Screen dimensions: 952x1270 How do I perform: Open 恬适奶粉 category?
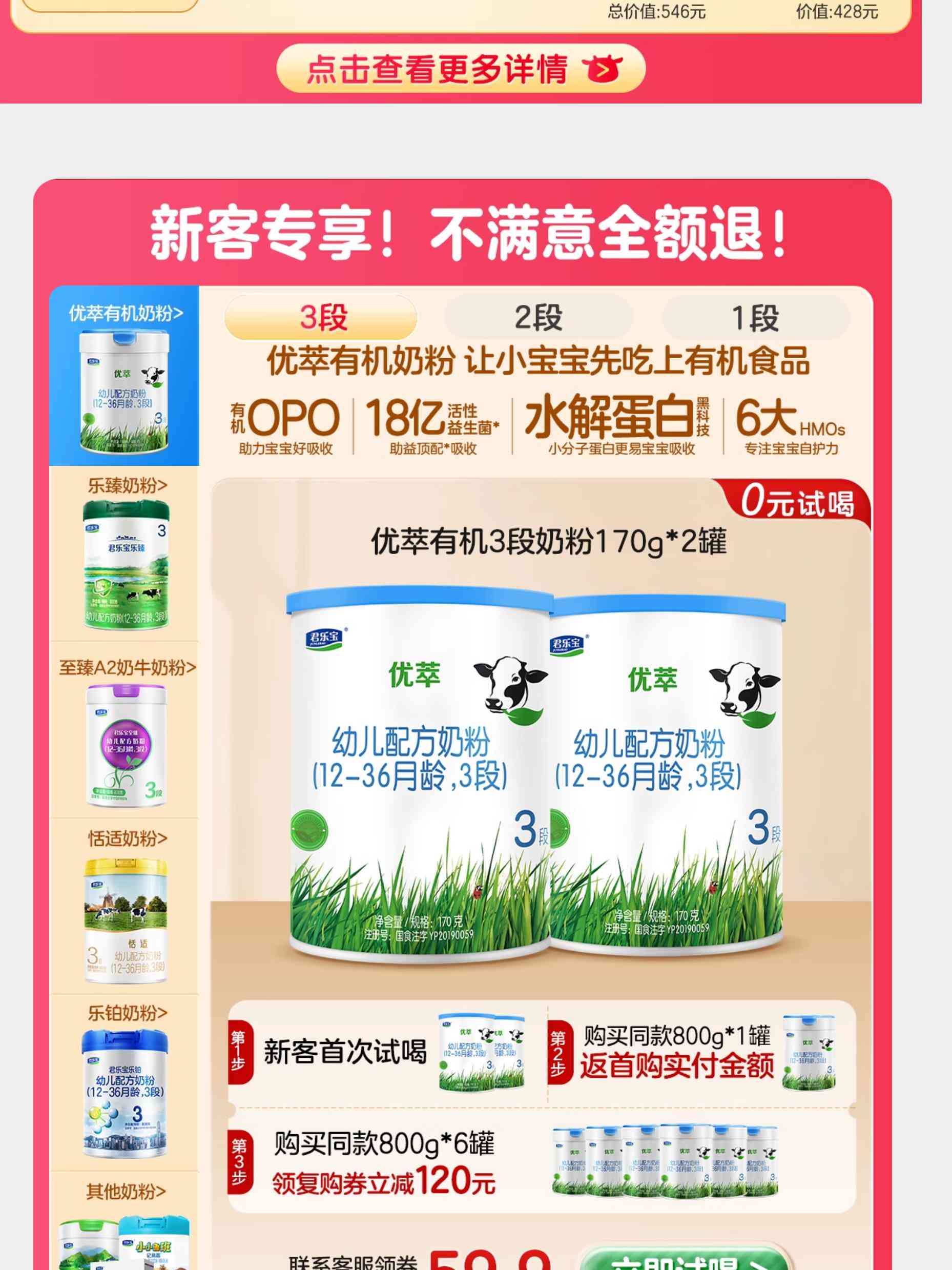click(x=126, y=906)
